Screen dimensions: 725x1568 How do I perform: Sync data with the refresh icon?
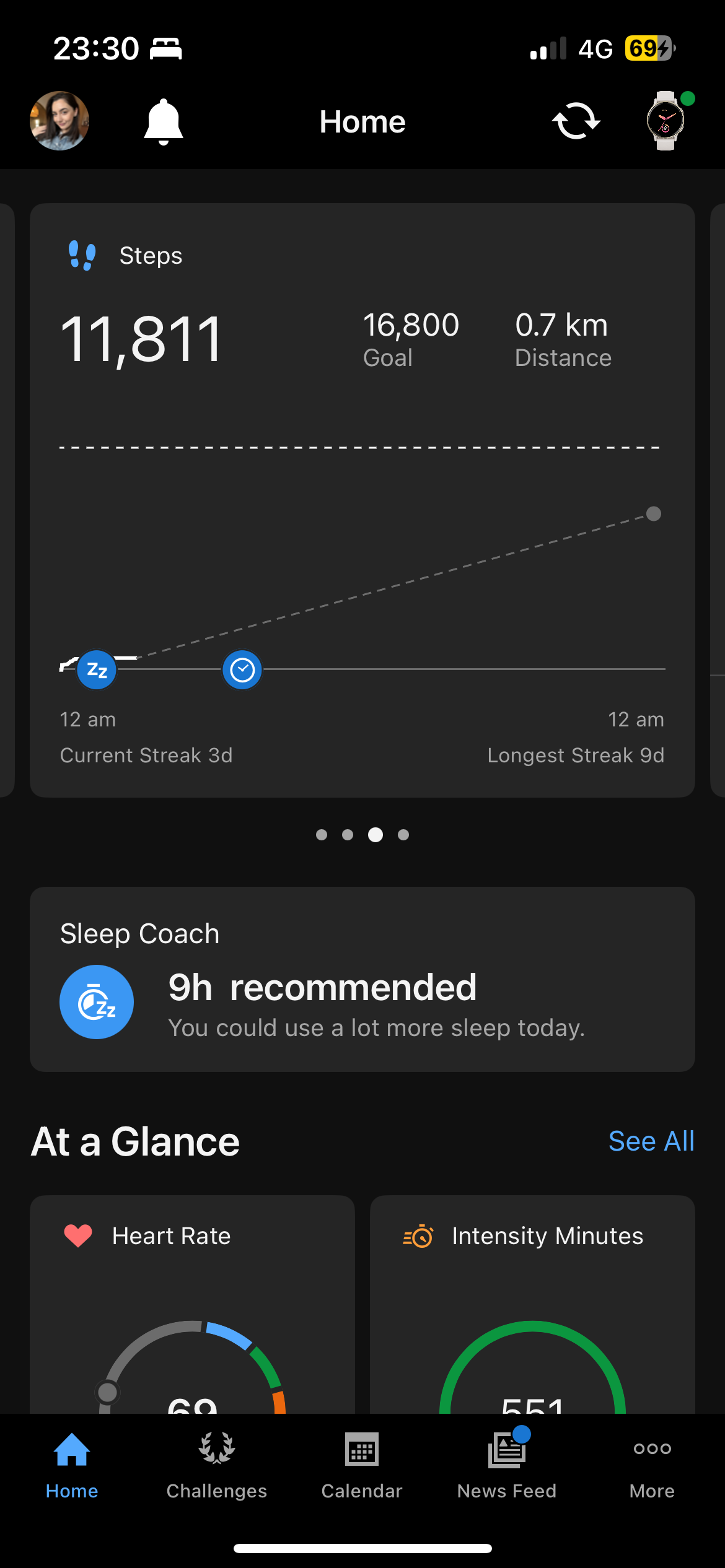pos(576,121)
